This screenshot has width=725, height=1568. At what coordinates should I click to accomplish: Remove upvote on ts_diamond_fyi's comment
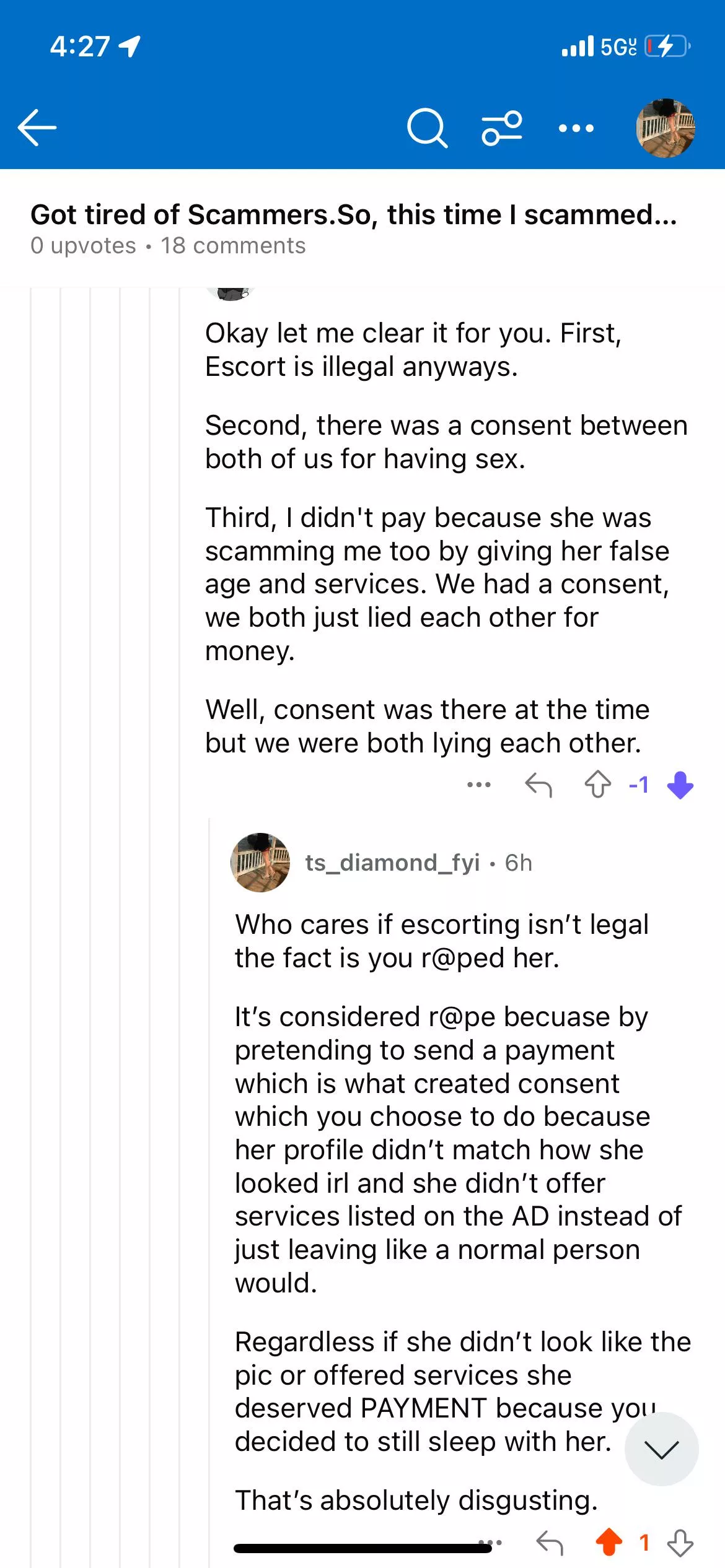609,1542
